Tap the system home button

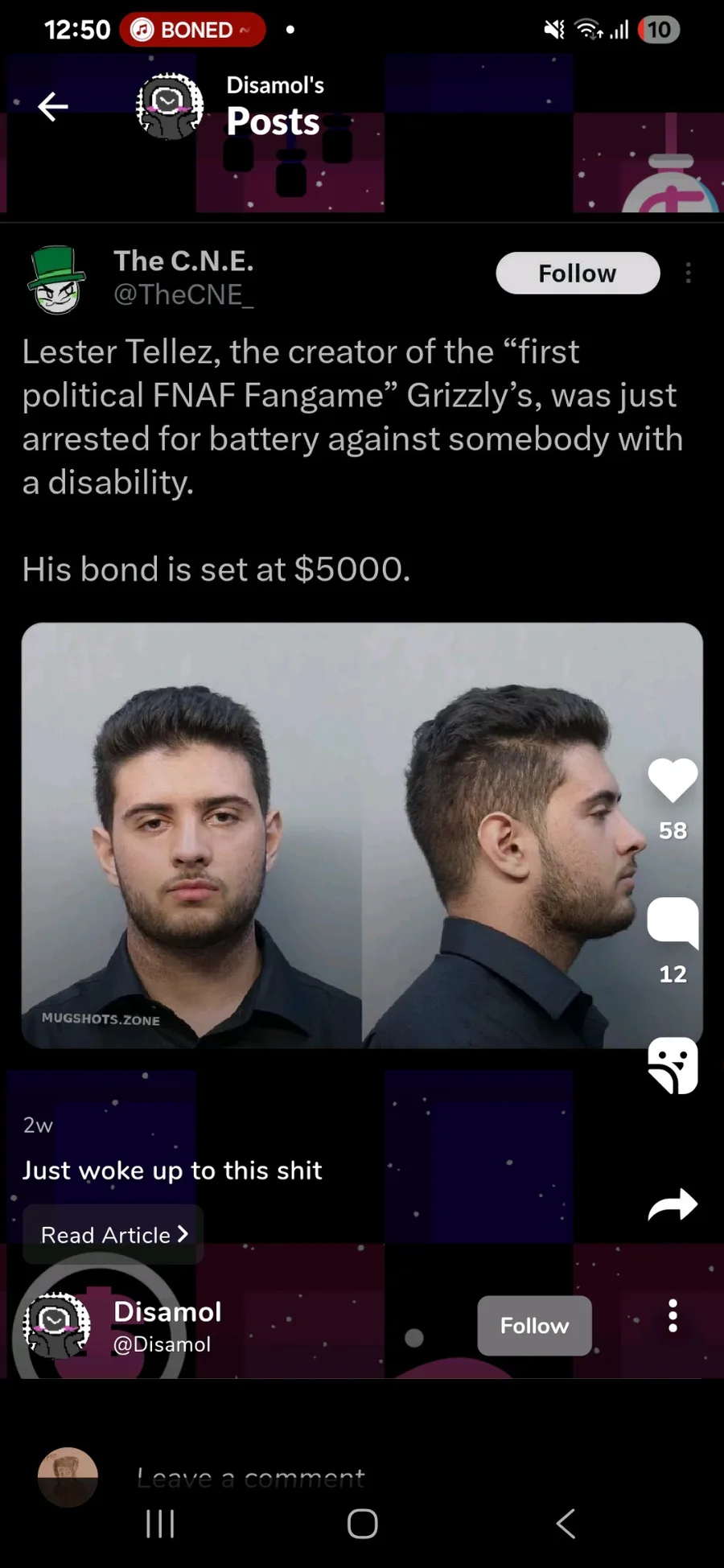(362, 1523)
